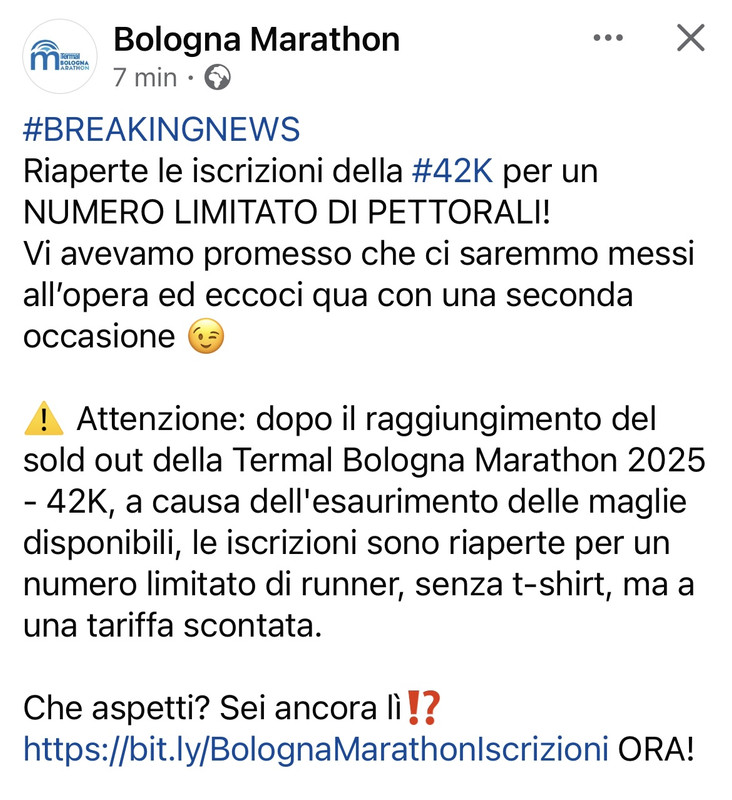The image size is (732, 800).
Task: Dismiss the post with the X icon
Action: [x=690, y=38]
